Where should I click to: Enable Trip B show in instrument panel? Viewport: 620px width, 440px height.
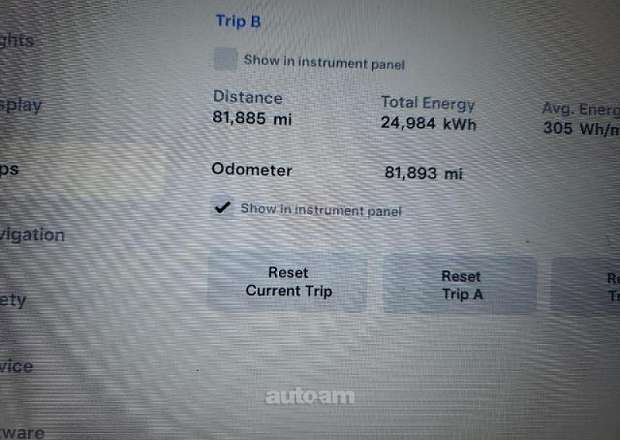tap(225, 60)
